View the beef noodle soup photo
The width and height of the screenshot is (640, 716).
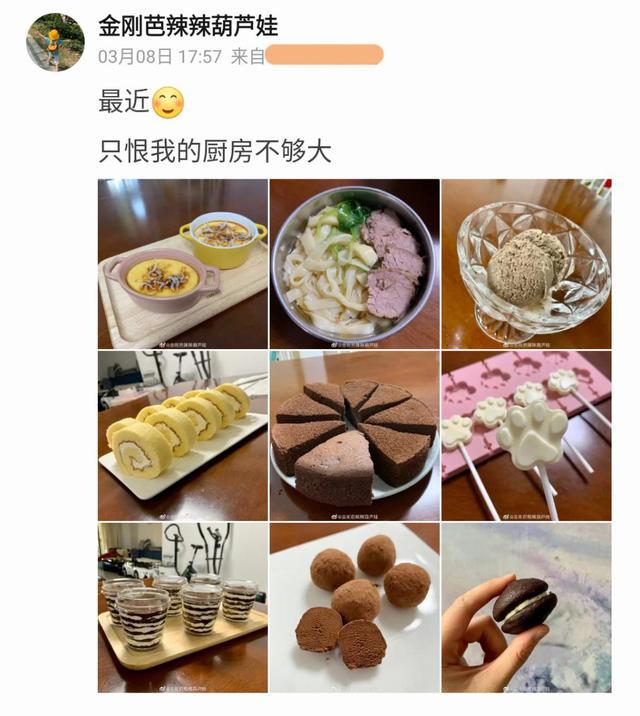(354, 263)
